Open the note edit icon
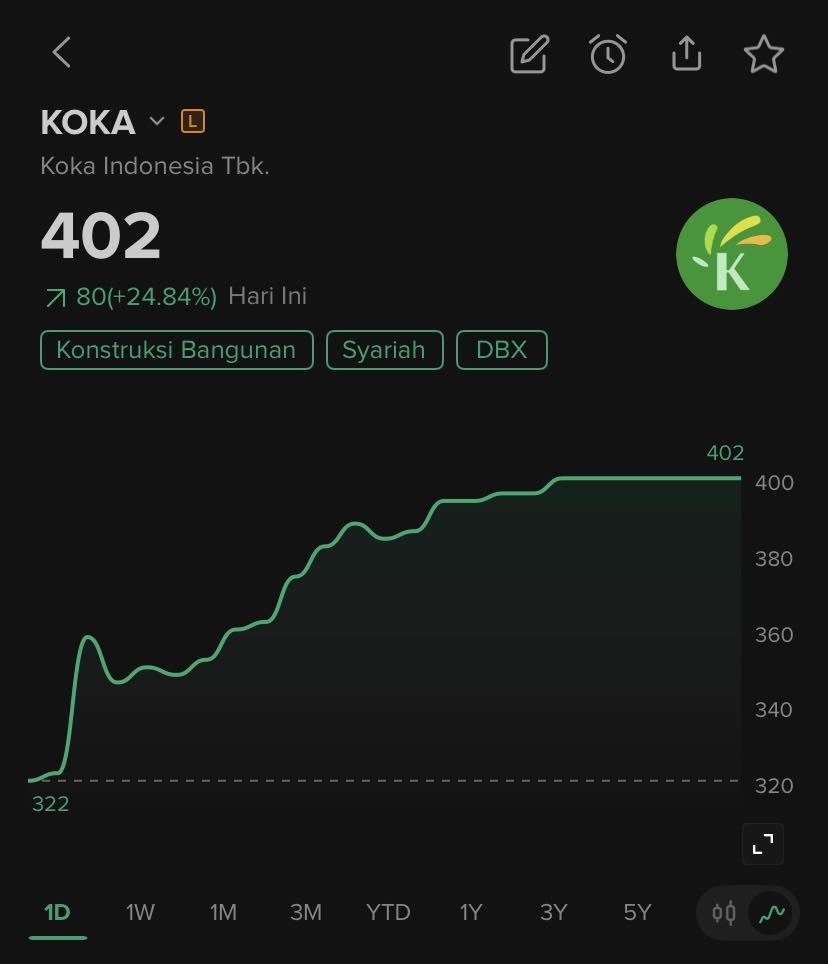Image resolution: width=828 pixels, height=964 pixels. click(x=529, y=54)
